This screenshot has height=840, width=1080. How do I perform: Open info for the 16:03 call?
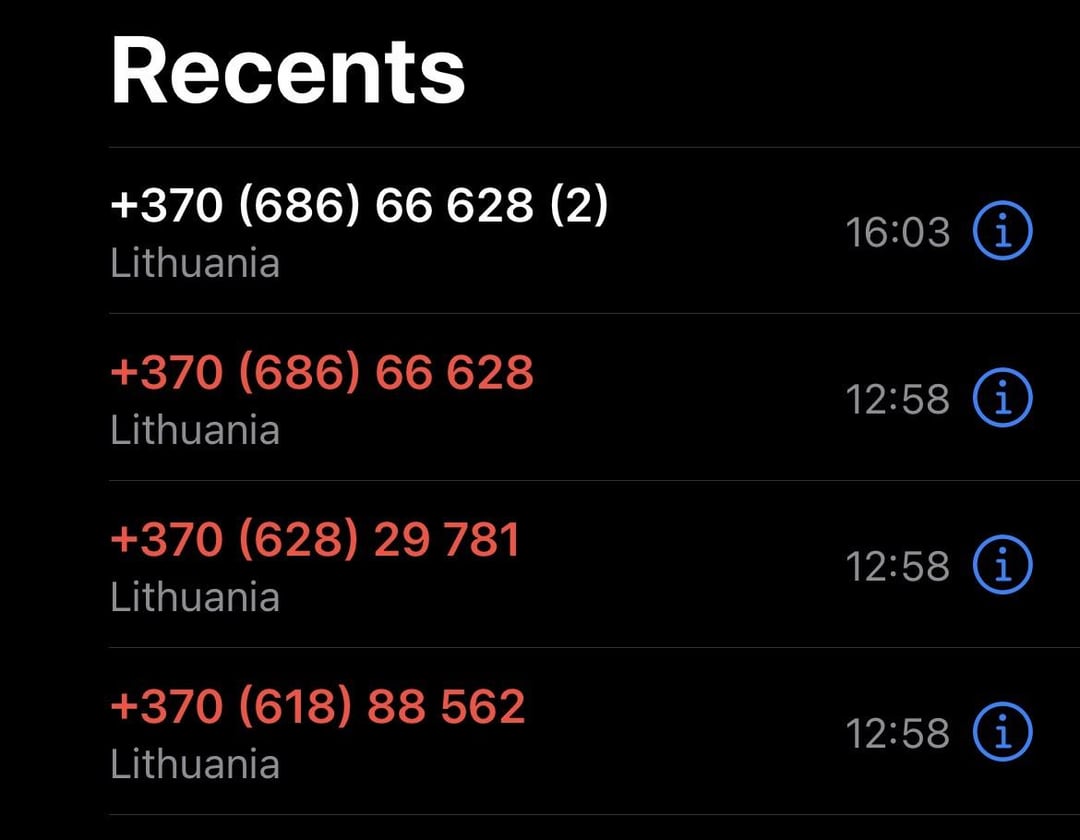click(1002, 230)
